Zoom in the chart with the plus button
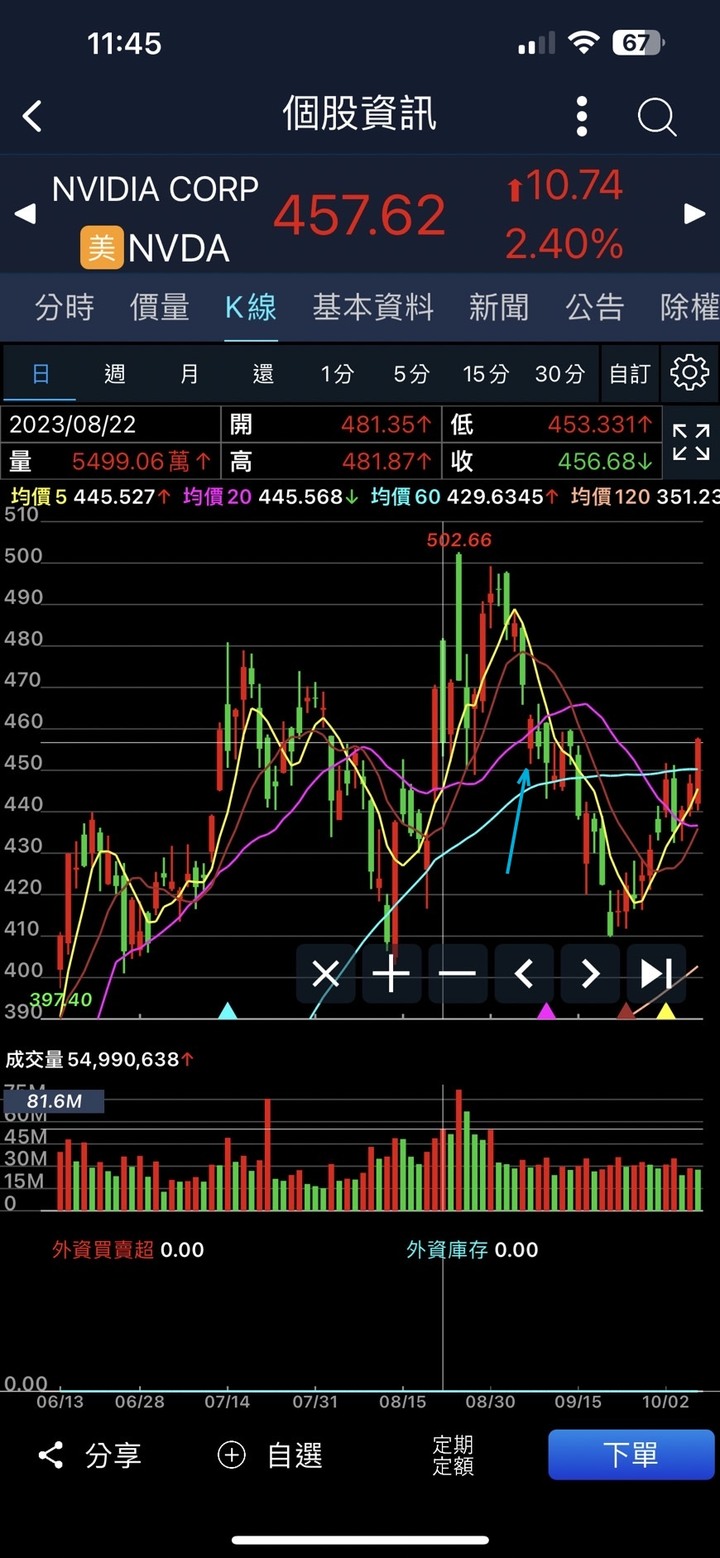Image resolution: width=720 pixels, height=1558 pixels. point(391,973)
